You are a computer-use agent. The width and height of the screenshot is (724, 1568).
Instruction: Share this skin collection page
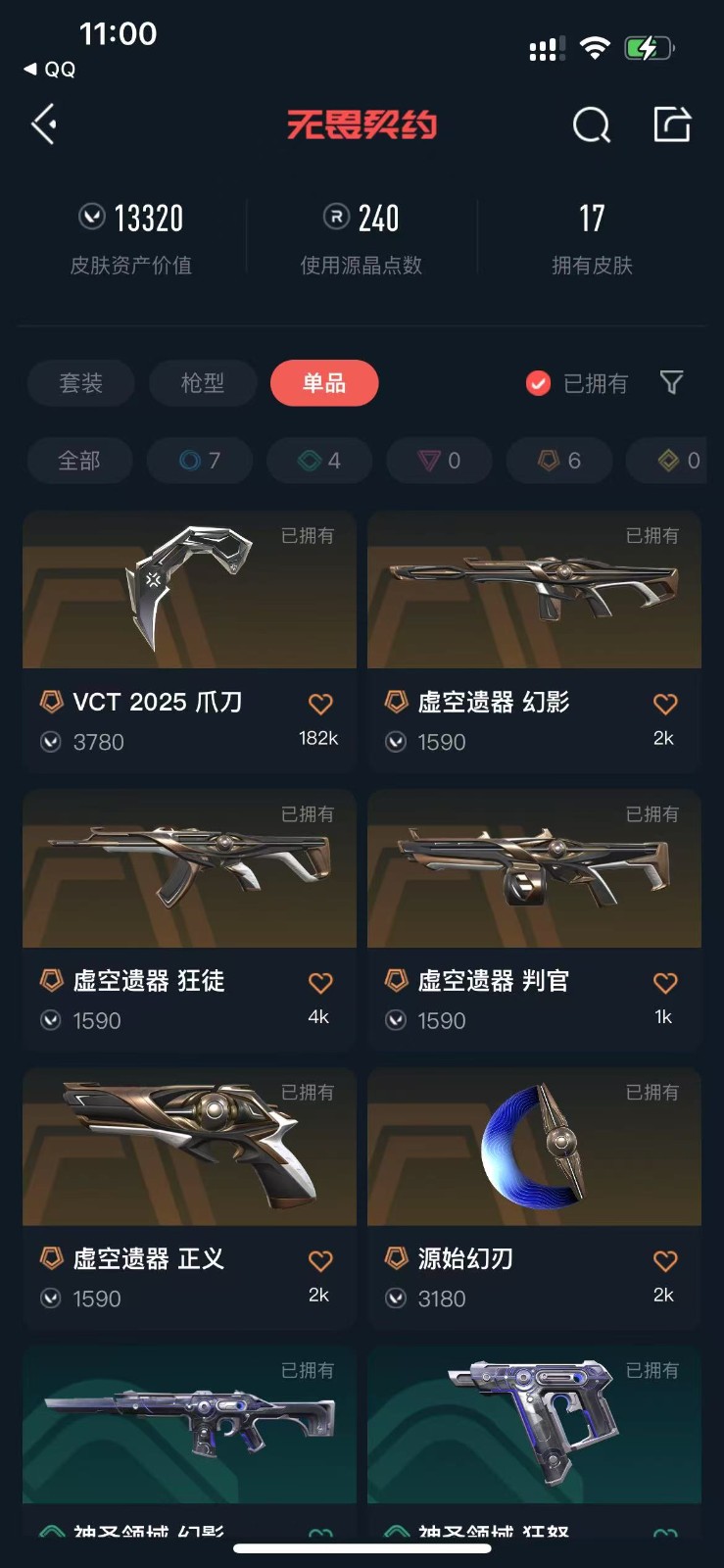point(672,124)
